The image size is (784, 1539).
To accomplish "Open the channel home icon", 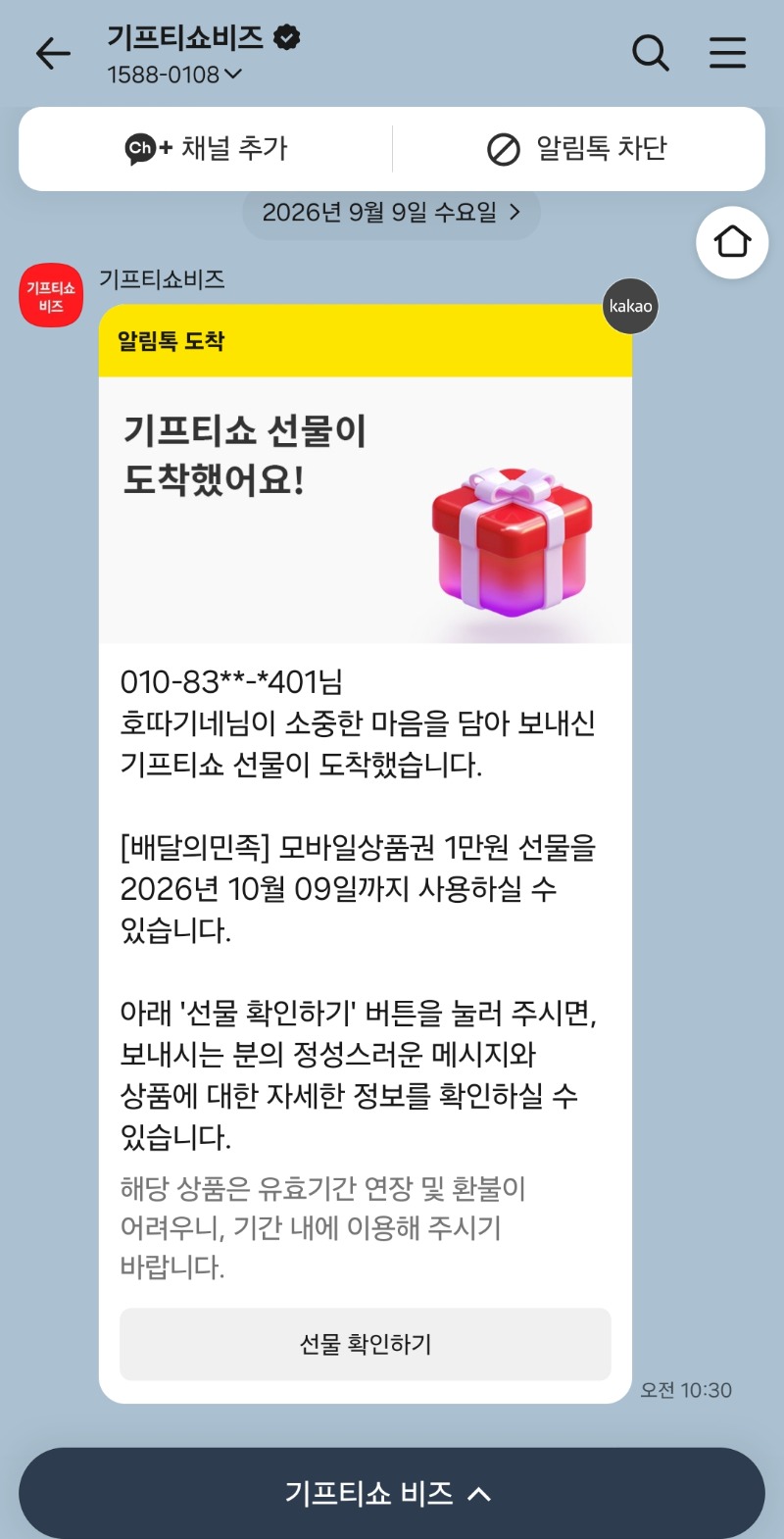I will (x=732, y=242).
